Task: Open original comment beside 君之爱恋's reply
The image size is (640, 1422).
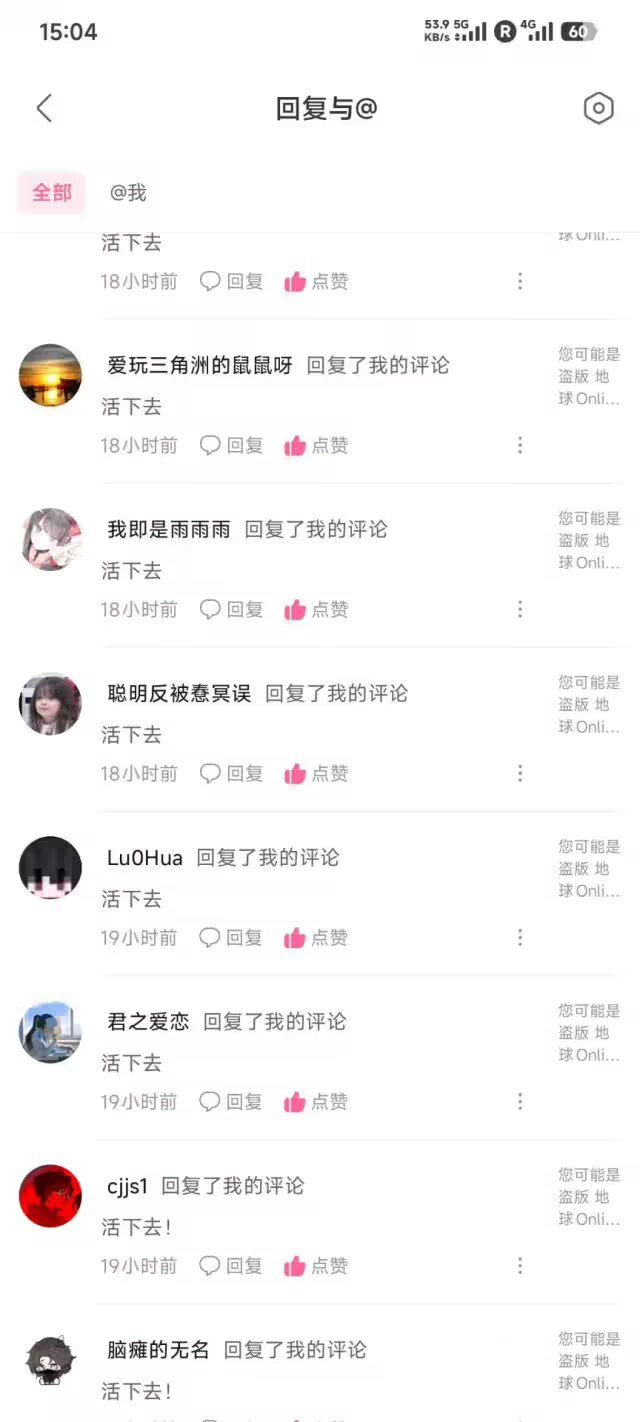Action: tap(589, 1032)
